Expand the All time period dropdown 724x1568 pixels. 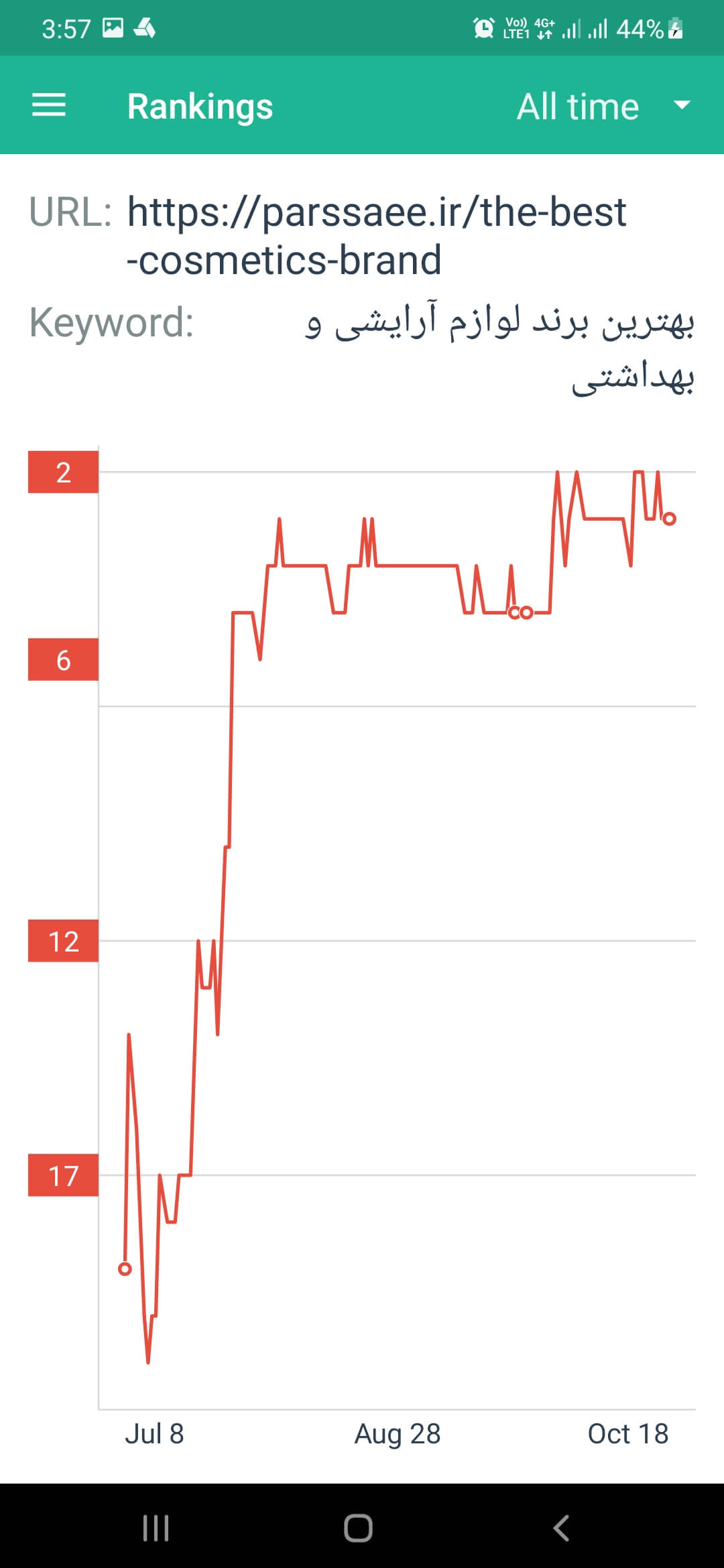pos(603,106)
